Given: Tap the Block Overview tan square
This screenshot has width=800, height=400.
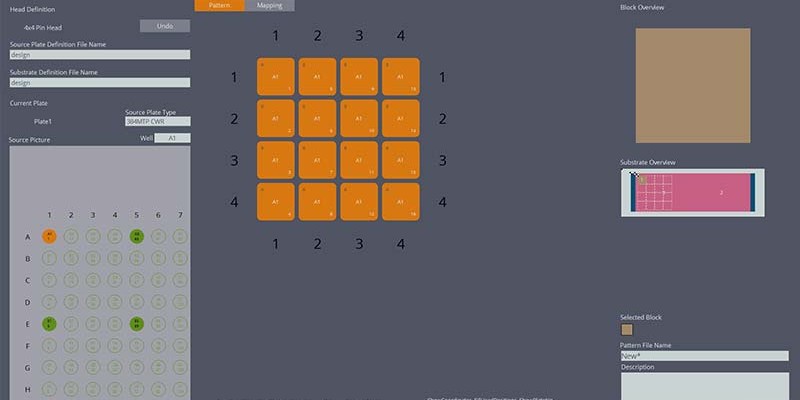Looking at the screenshot, I should pos(693,85).
